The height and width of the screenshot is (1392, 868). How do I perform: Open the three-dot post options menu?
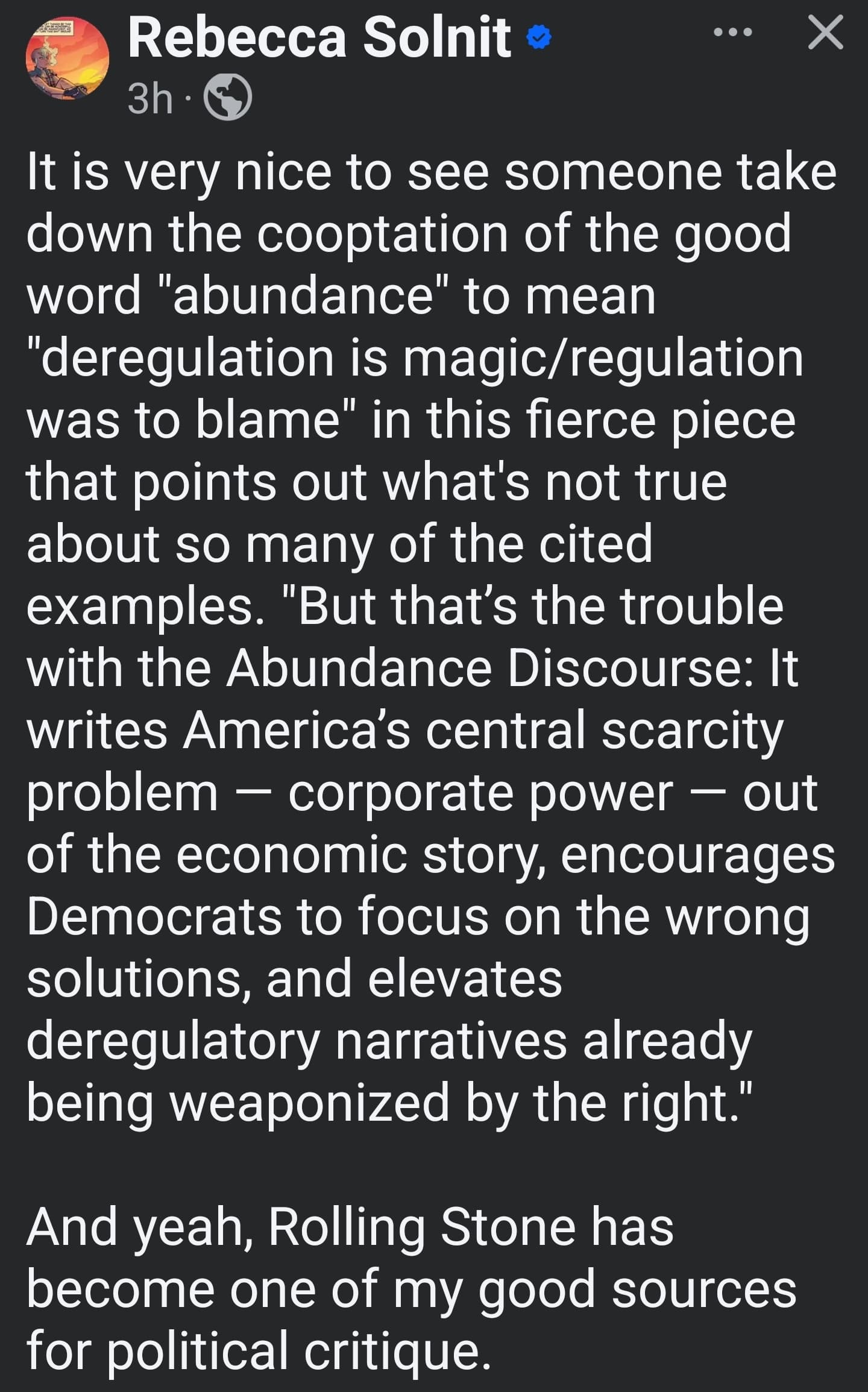point(733,33)
